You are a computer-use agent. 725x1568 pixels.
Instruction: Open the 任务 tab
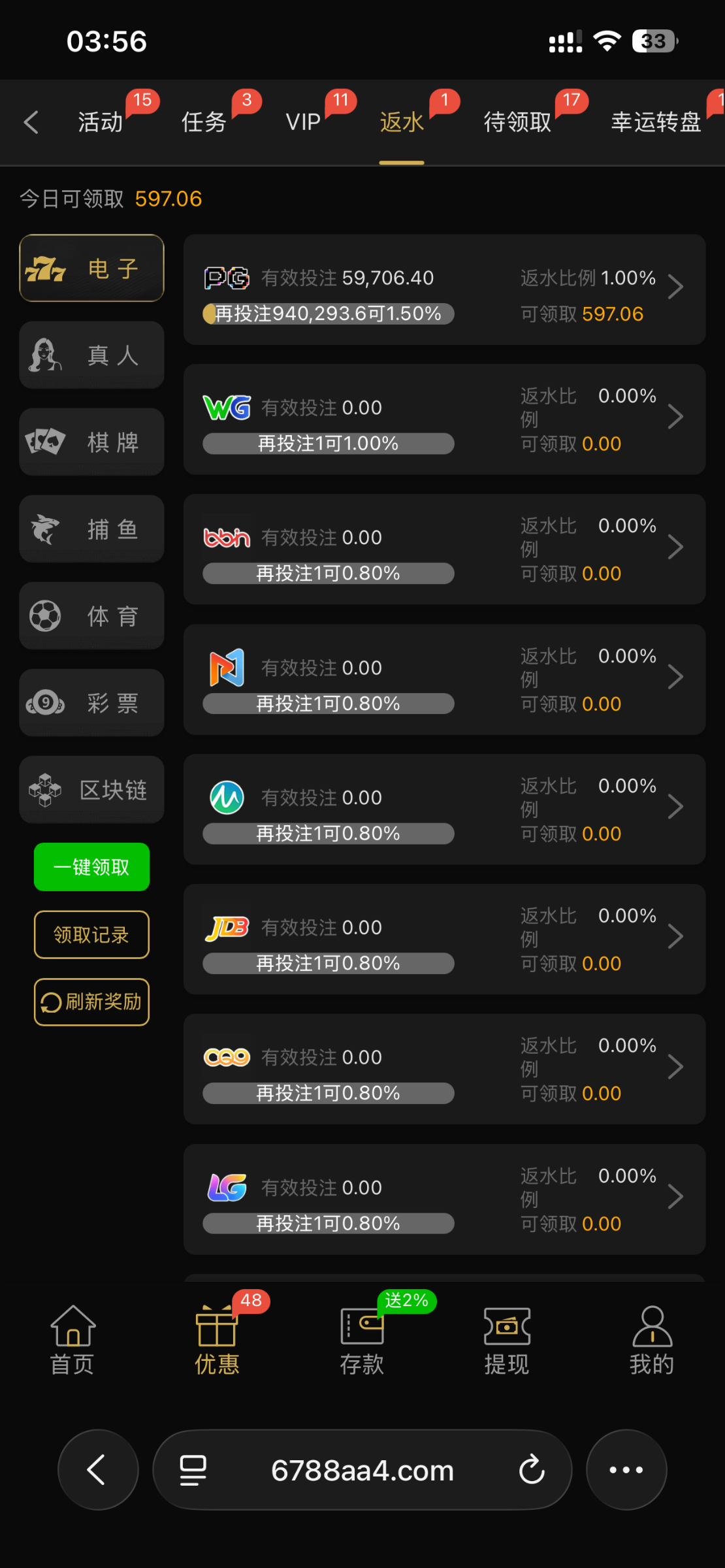tap(204, 122)
